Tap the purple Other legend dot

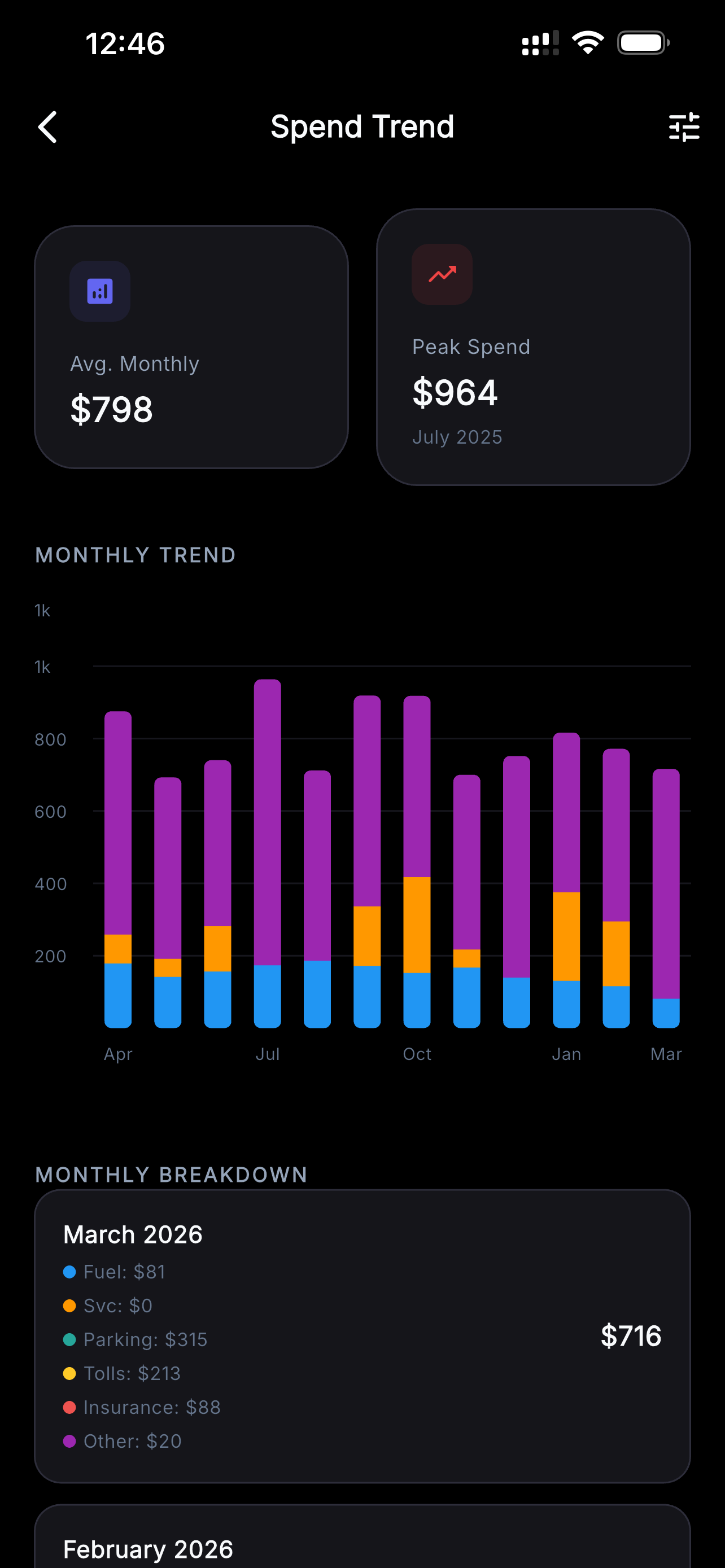point(69,1441)
